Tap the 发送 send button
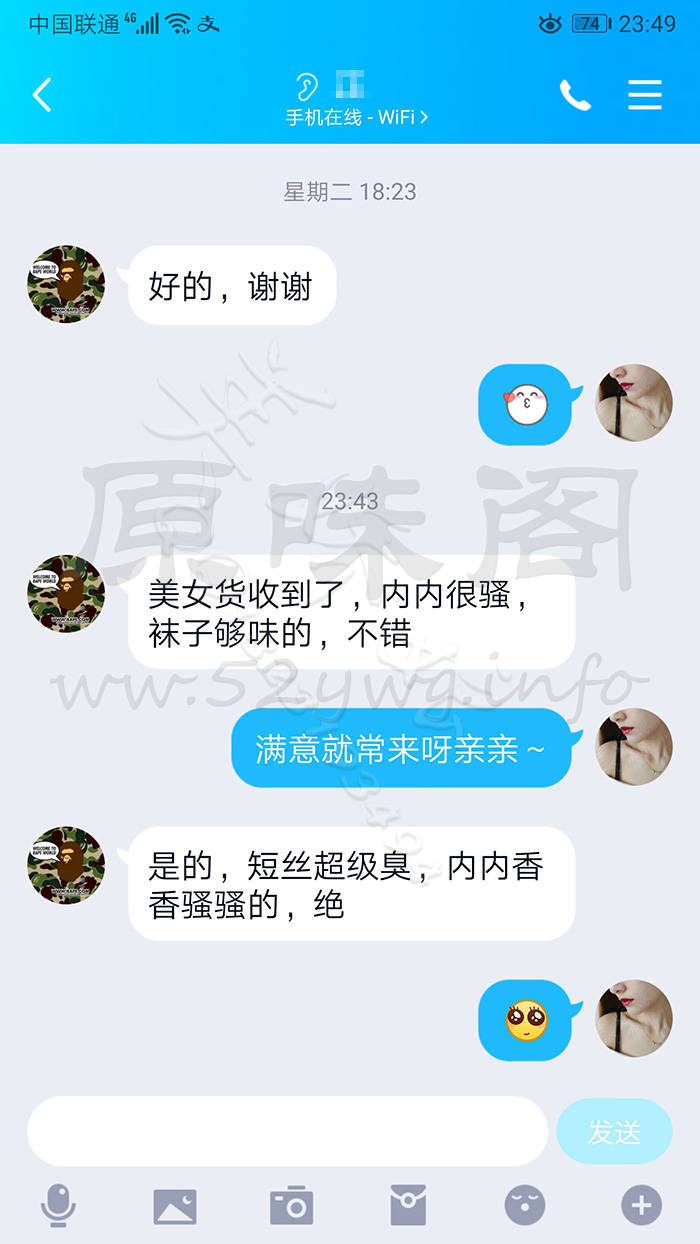The height and width of the screenshot is (1244, 700). pos(614,1131)
